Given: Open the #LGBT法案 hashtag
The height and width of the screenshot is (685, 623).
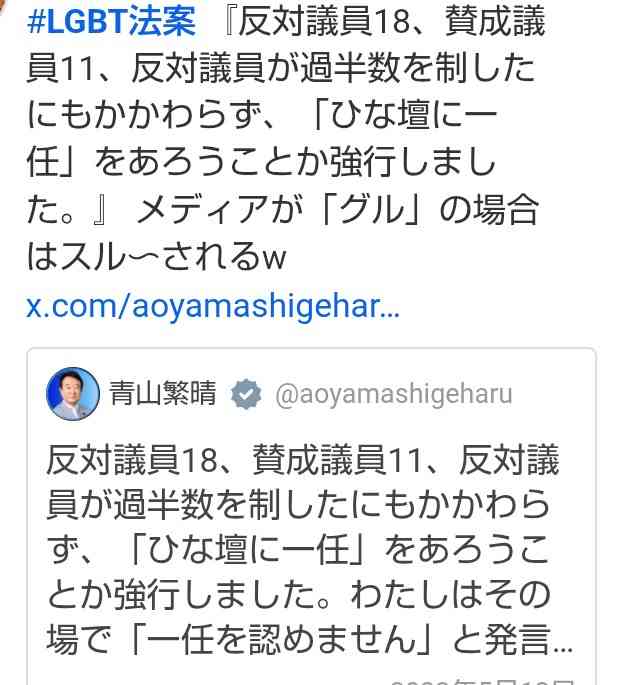Looking at the screenshot, I should click(x=111, y=22).
